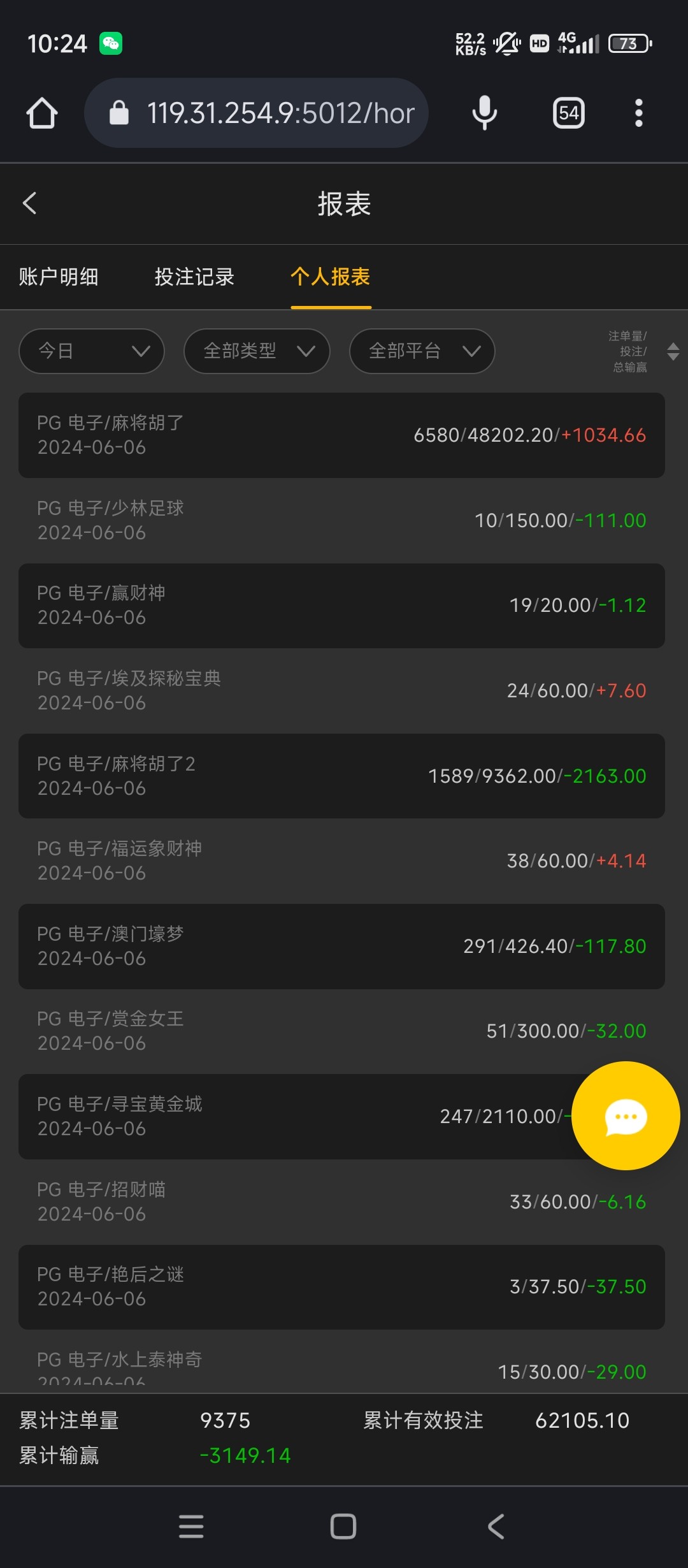This screenshot has width=688, height=1568.
Task: Open the 全部平台 platform dropdown
Action: click(422, 351)
